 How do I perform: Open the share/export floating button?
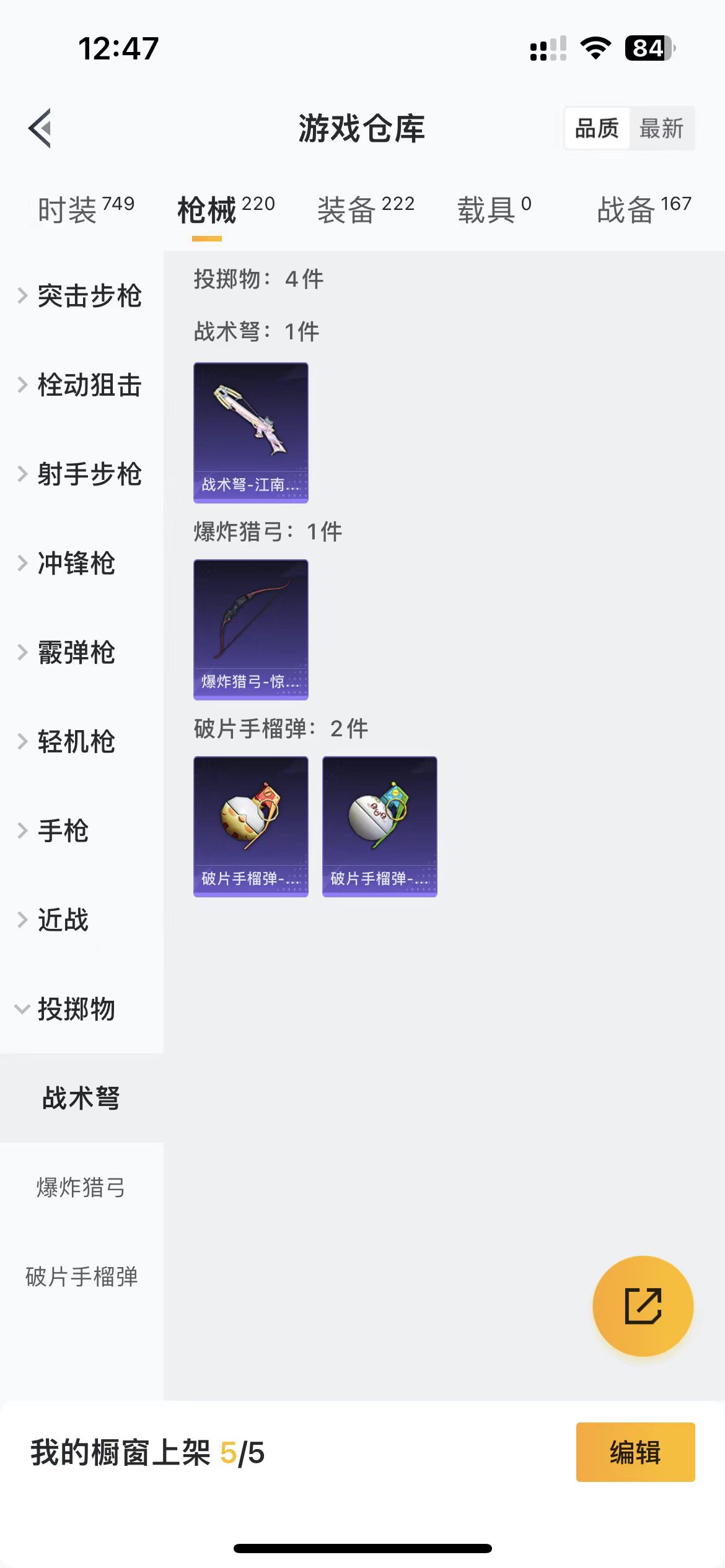click(x=643, y=1305)
